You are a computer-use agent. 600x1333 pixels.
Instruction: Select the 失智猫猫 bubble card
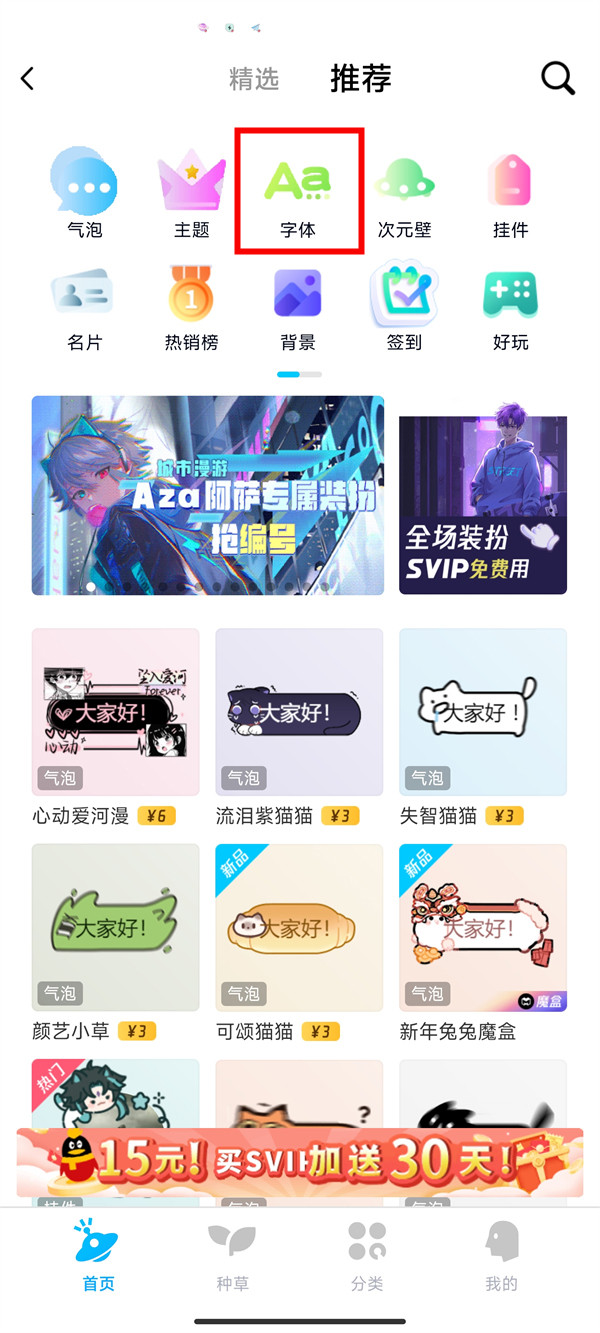coord(483,712)
